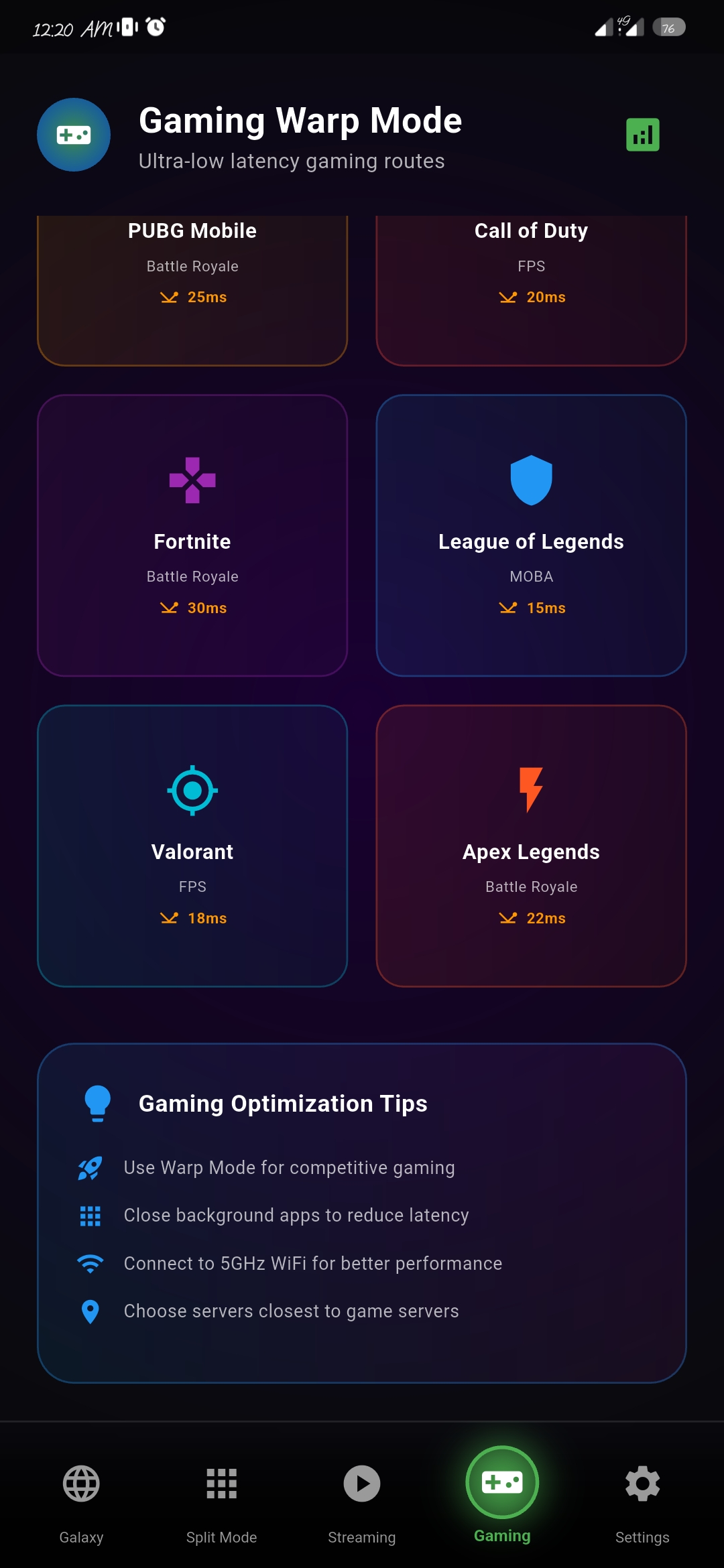Select the Apex Legends card
The image size is (724, 1568).
[531, 846]
